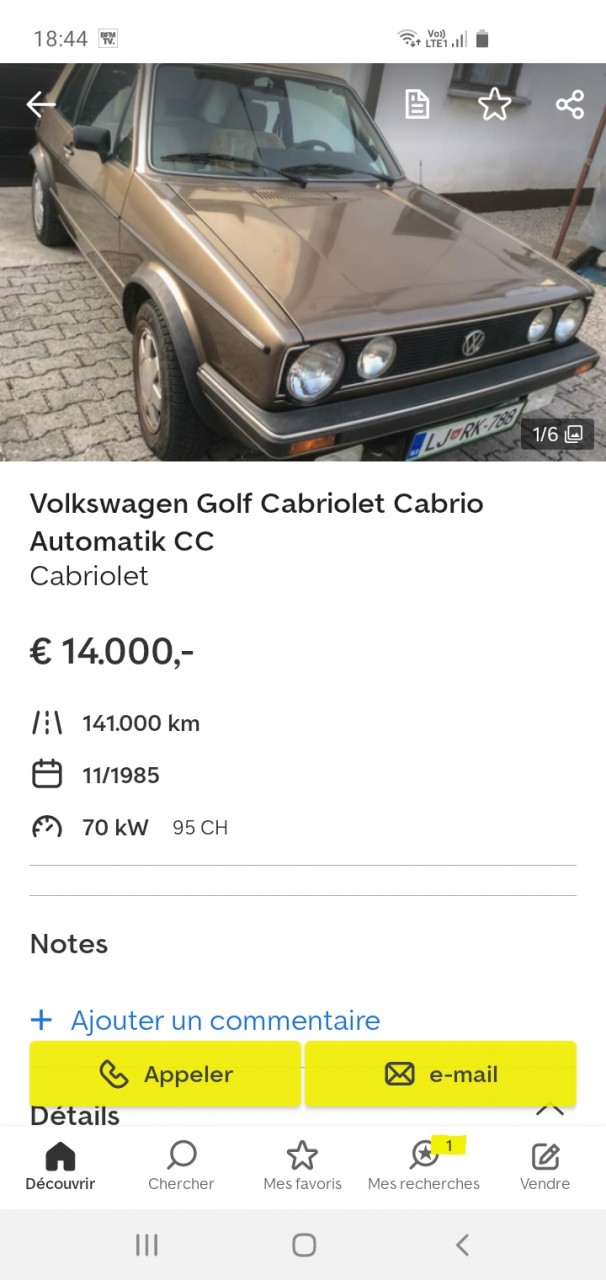Go to the Vendre tab
This screenshot has width=606, height=1280.
[545, 1167]
